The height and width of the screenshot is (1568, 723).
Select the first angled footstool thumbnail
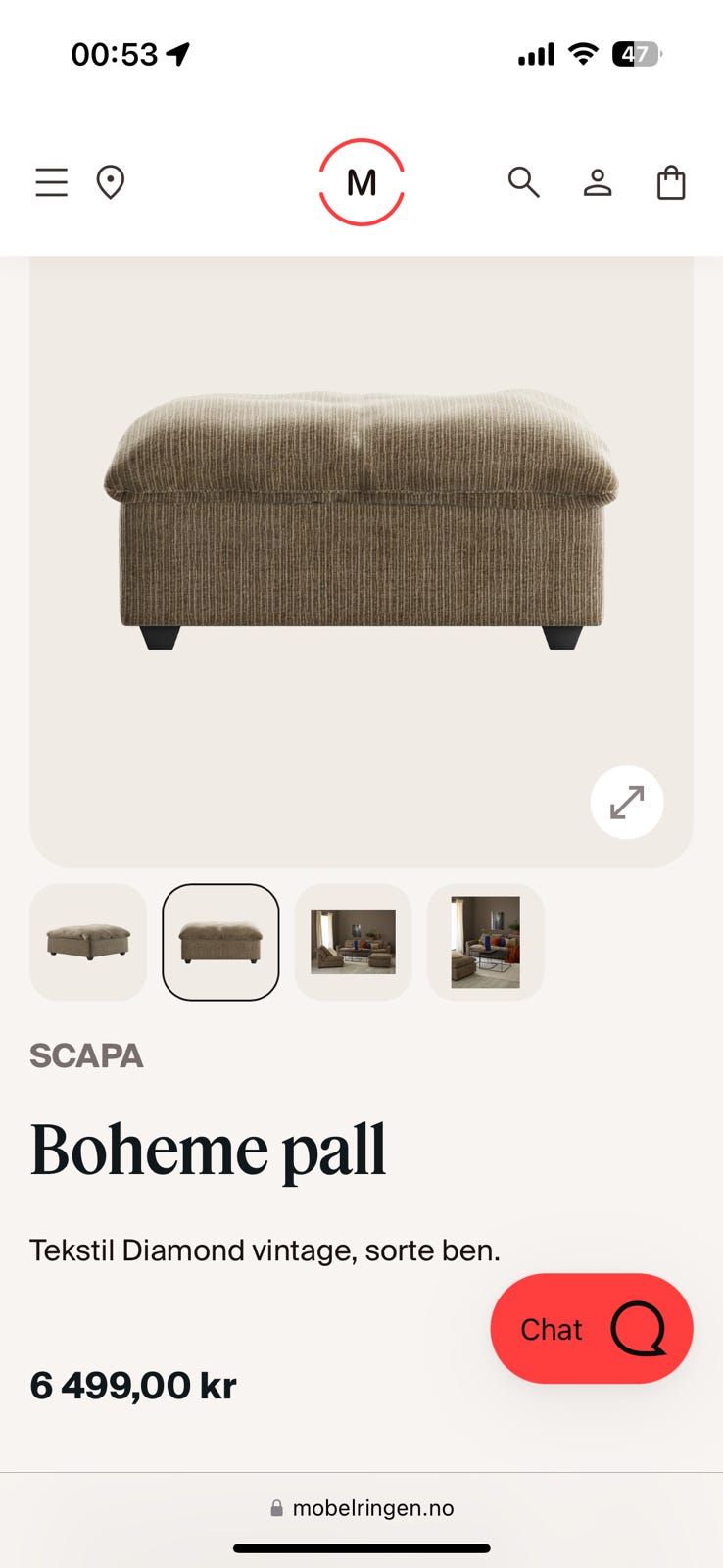click(x=88, y=942)
